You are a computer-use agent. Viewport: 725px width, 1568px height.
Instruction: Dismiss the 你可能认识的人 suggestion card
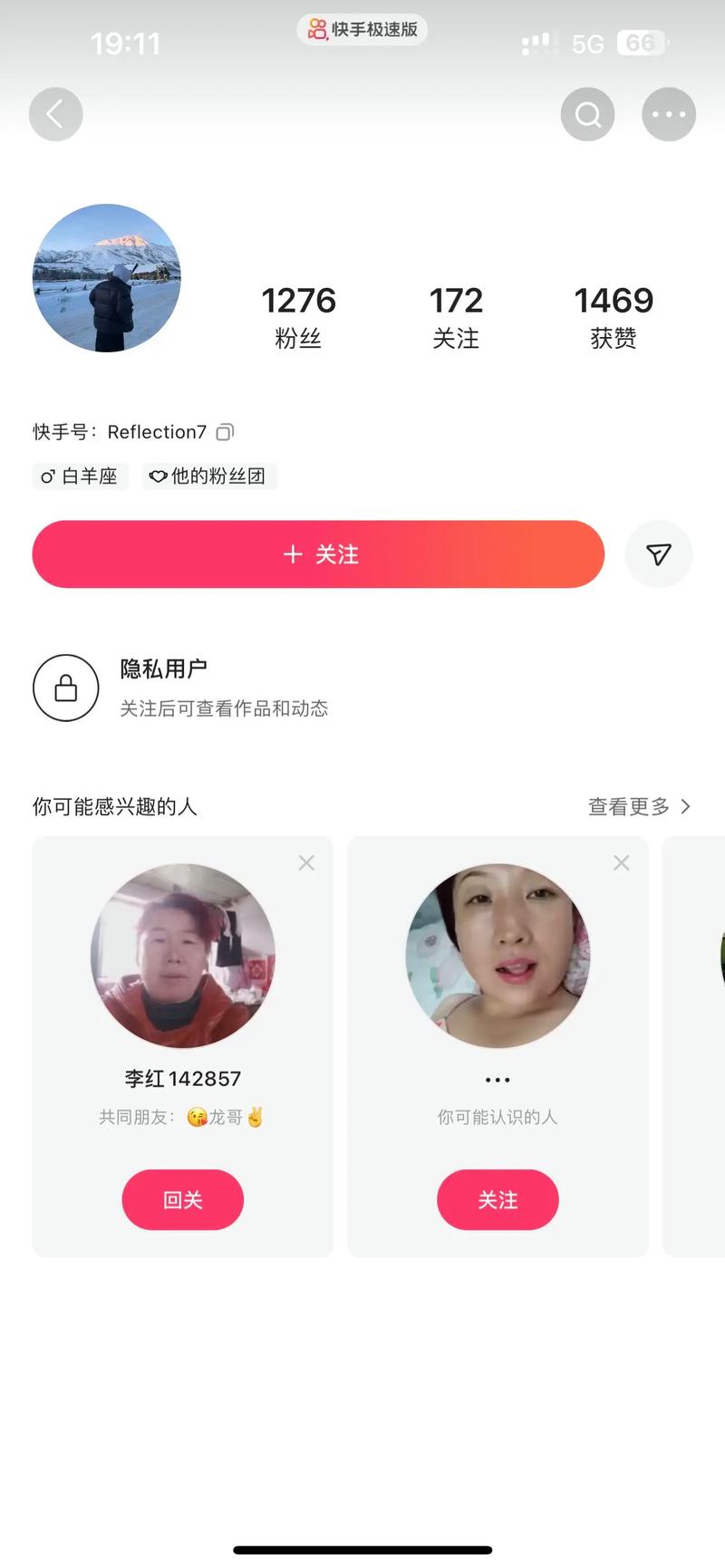click(622, 863)
